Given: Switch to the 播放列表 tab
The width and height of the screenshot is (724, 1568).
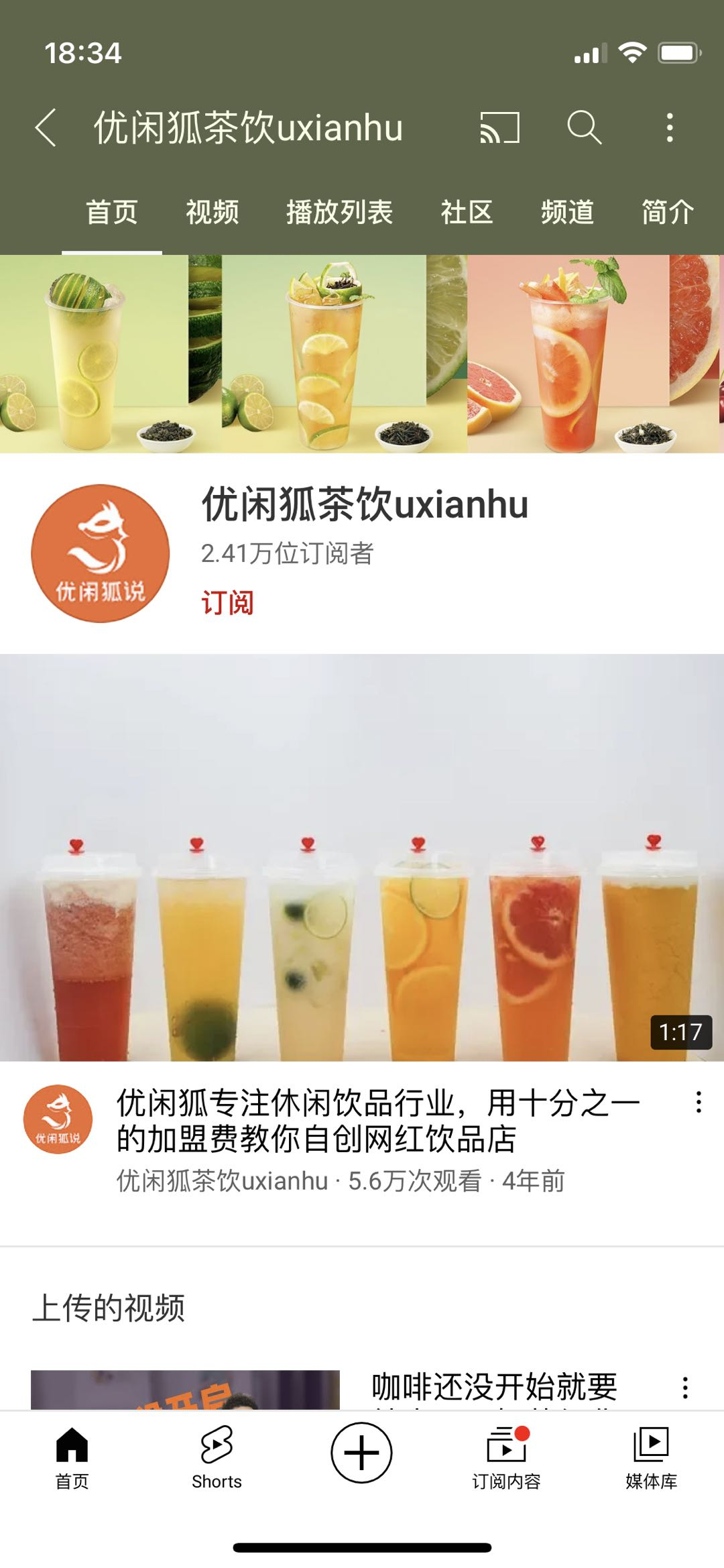Looking at the screenshot, I should tap(339, 212).
